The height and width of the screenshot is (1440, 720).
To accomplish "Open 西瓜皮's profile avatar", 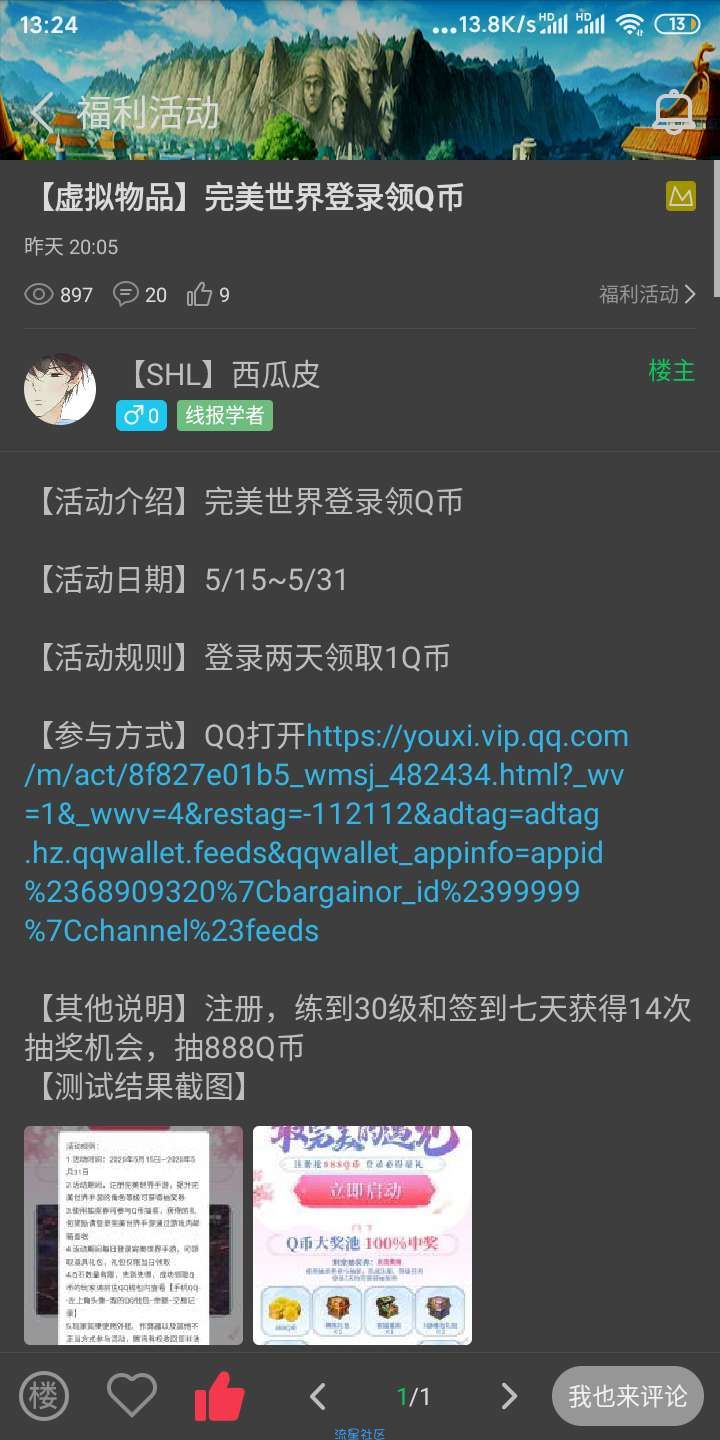I will coord(60,390).
